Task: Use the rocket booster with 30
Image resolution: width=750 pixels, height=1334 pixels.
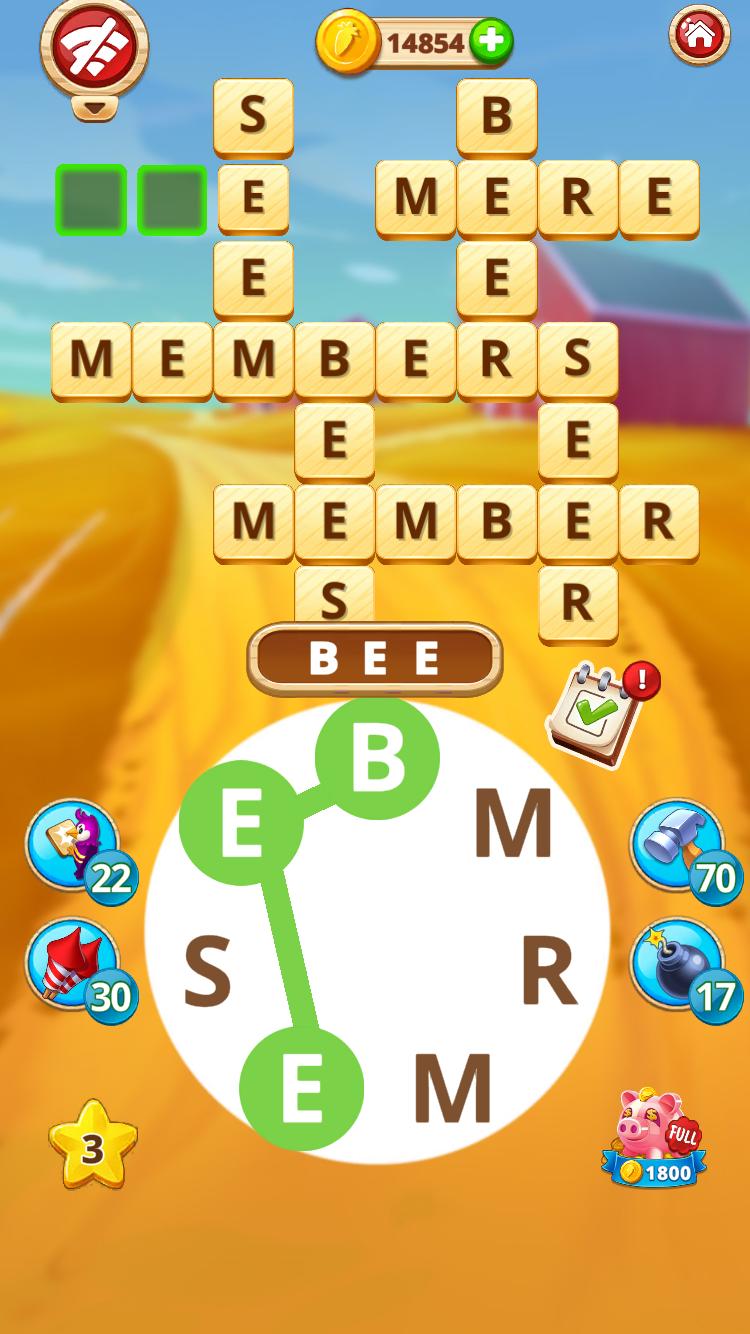Action: [x=73, y=964]
